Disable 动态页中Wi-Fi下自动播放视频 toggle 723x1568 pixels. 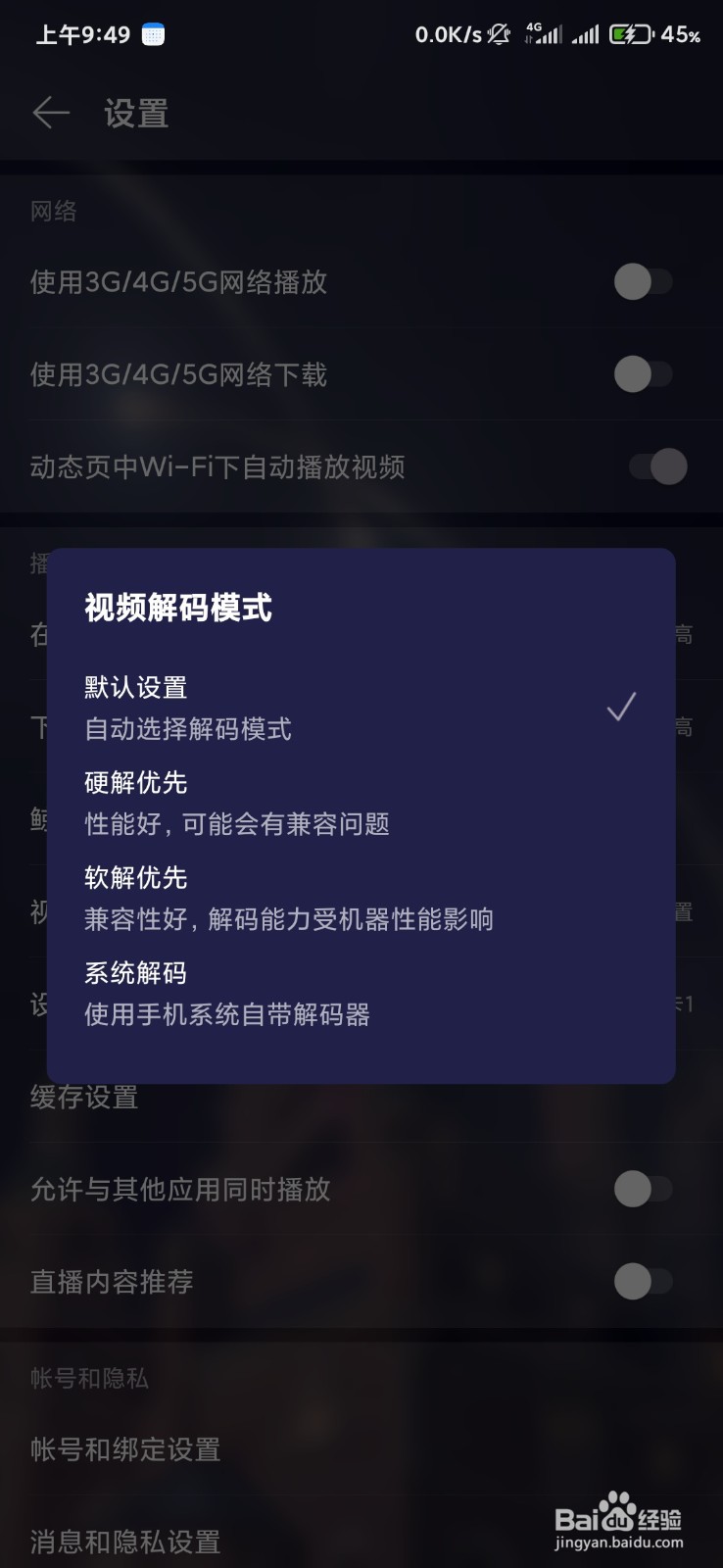[656, 467]
